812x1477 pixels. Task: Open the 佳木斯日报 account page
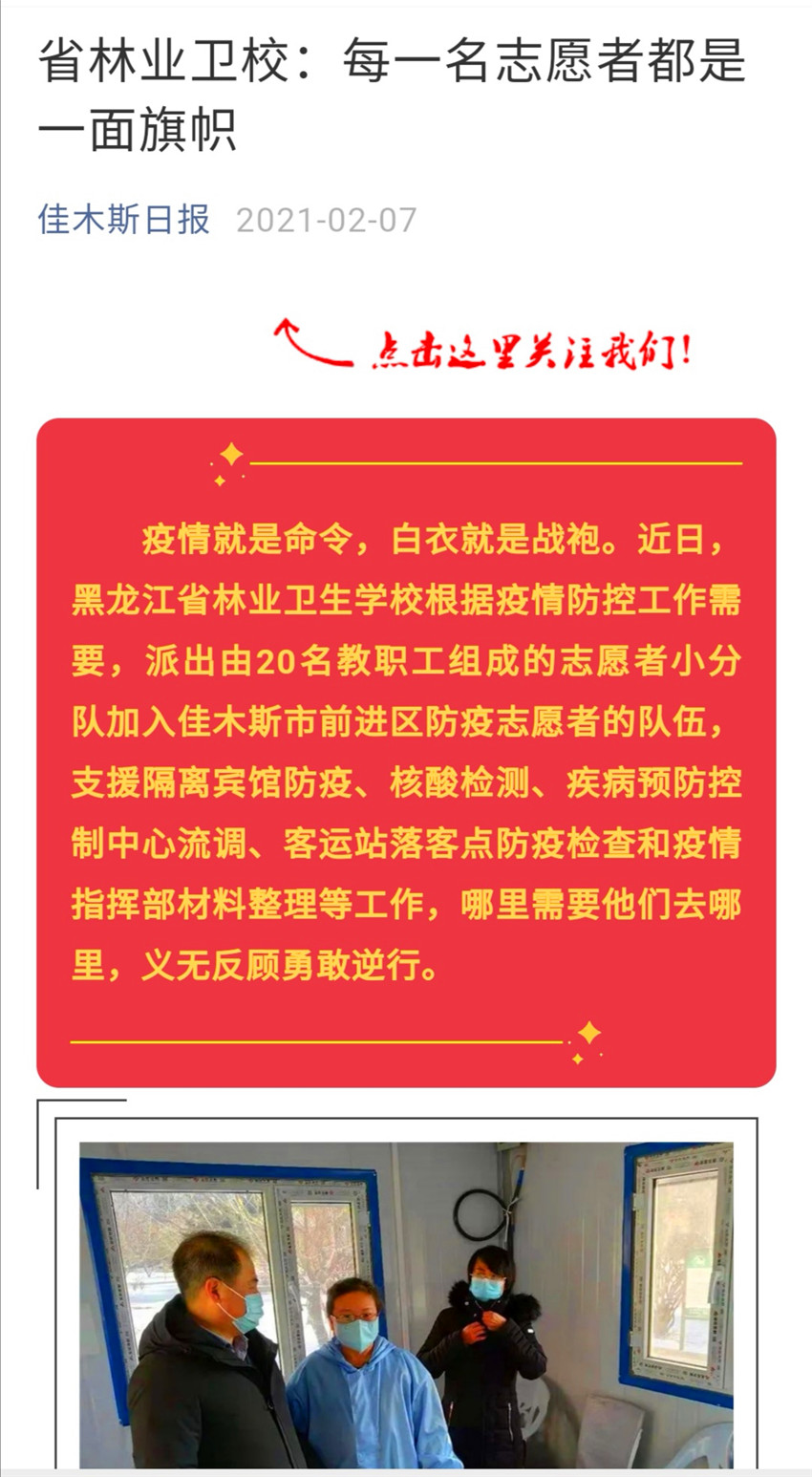[x=124, y=220]
